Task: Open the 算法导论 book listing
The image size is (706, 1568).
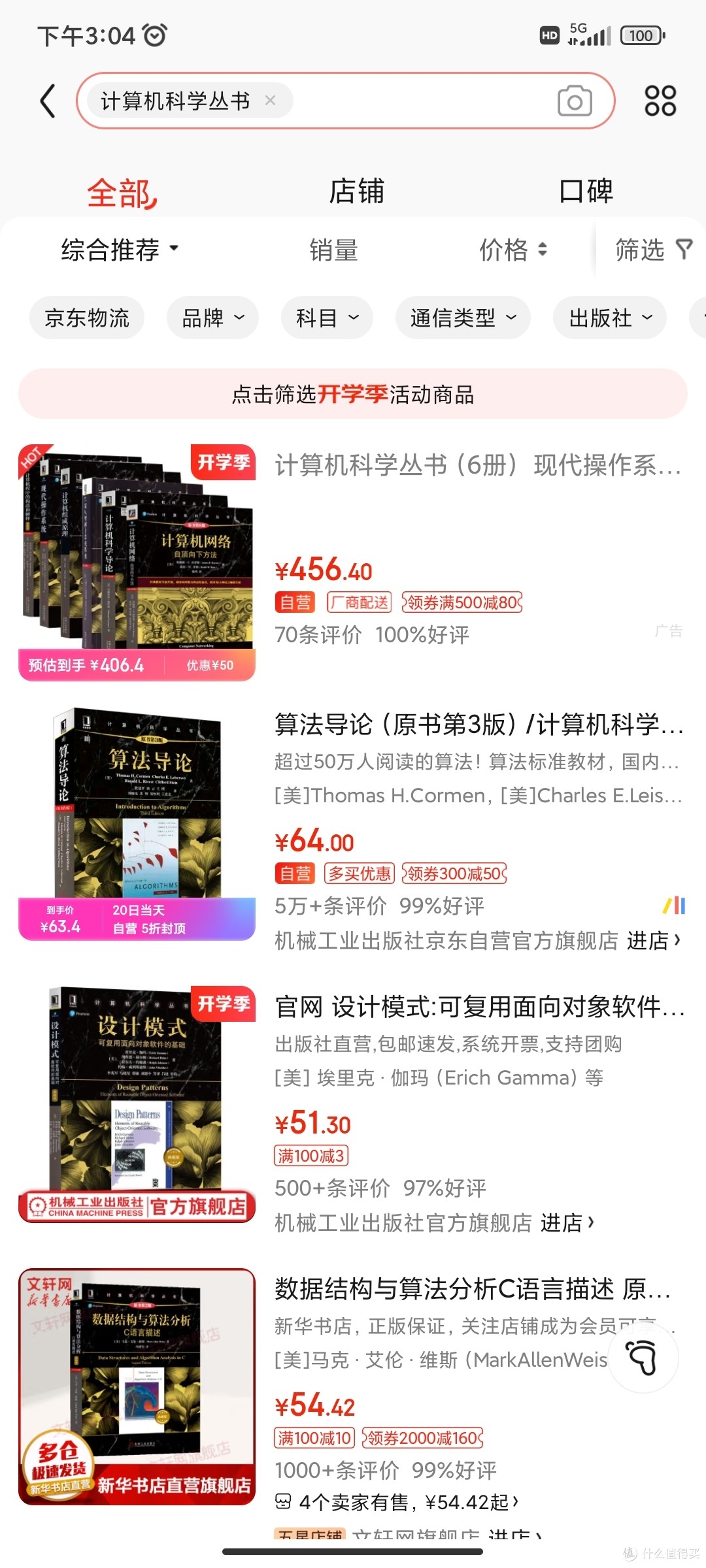Action: point(479,725)
